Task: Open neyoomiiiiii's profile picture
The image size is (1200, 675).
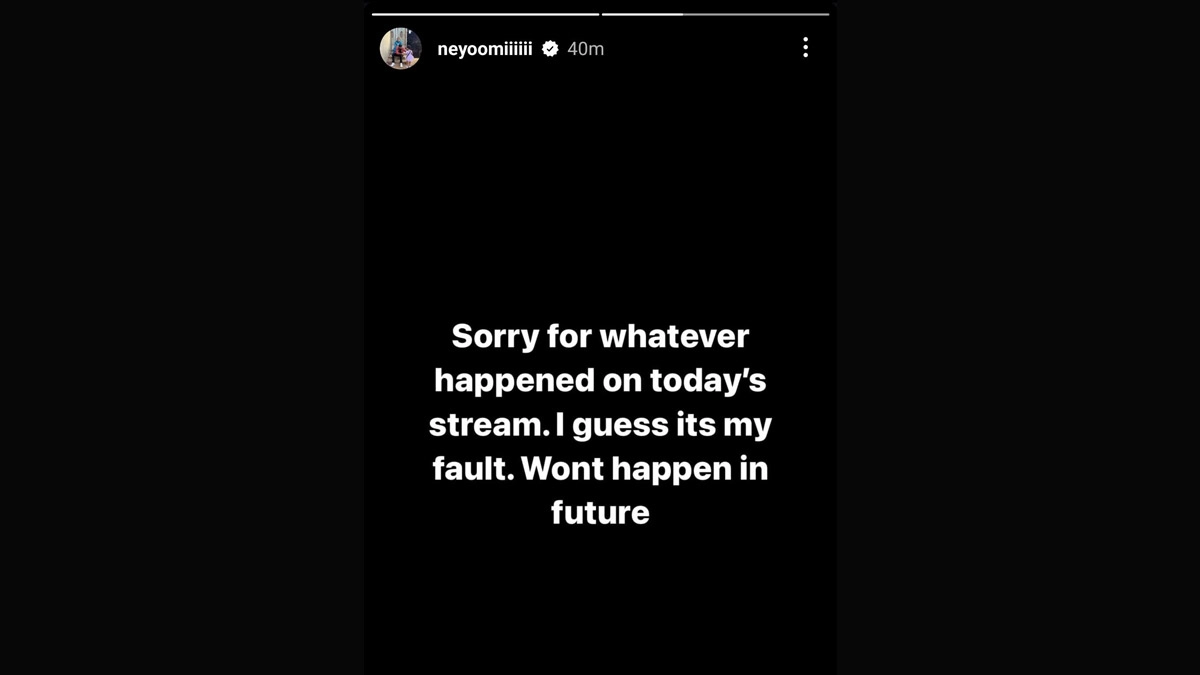Action: (400, 48)
